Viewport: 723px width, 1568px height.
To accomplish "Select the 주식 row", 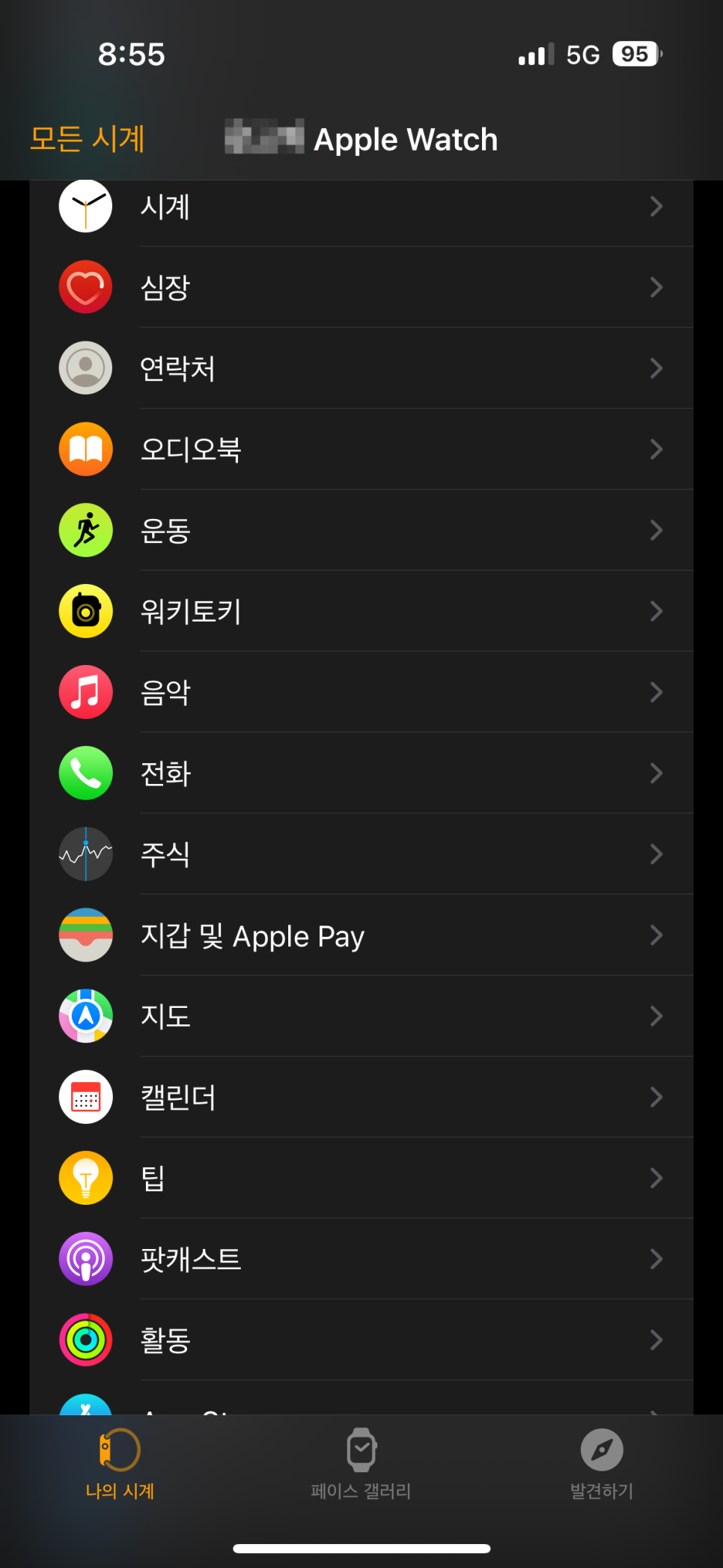I will click(x=361, y=854).
